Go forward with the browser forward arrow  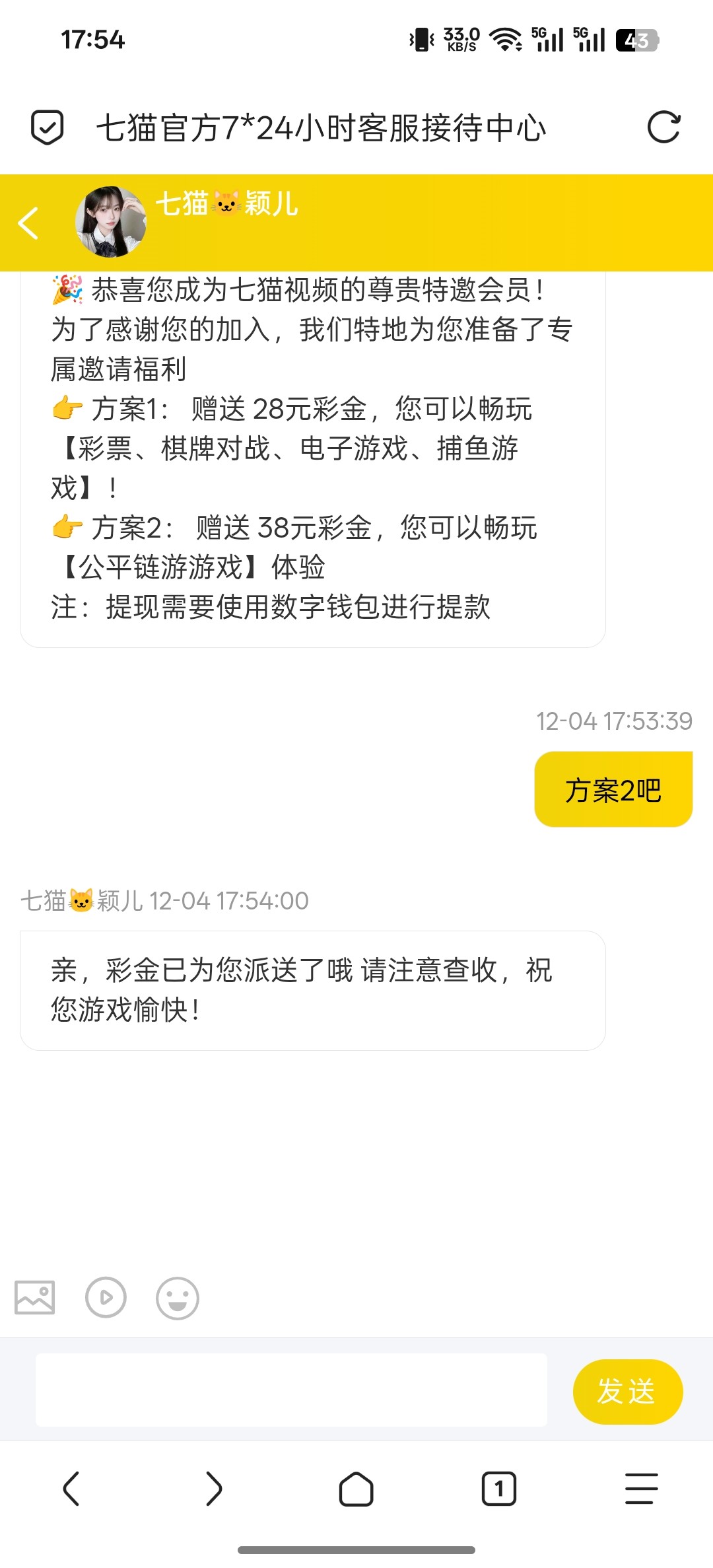[214, 1489]
